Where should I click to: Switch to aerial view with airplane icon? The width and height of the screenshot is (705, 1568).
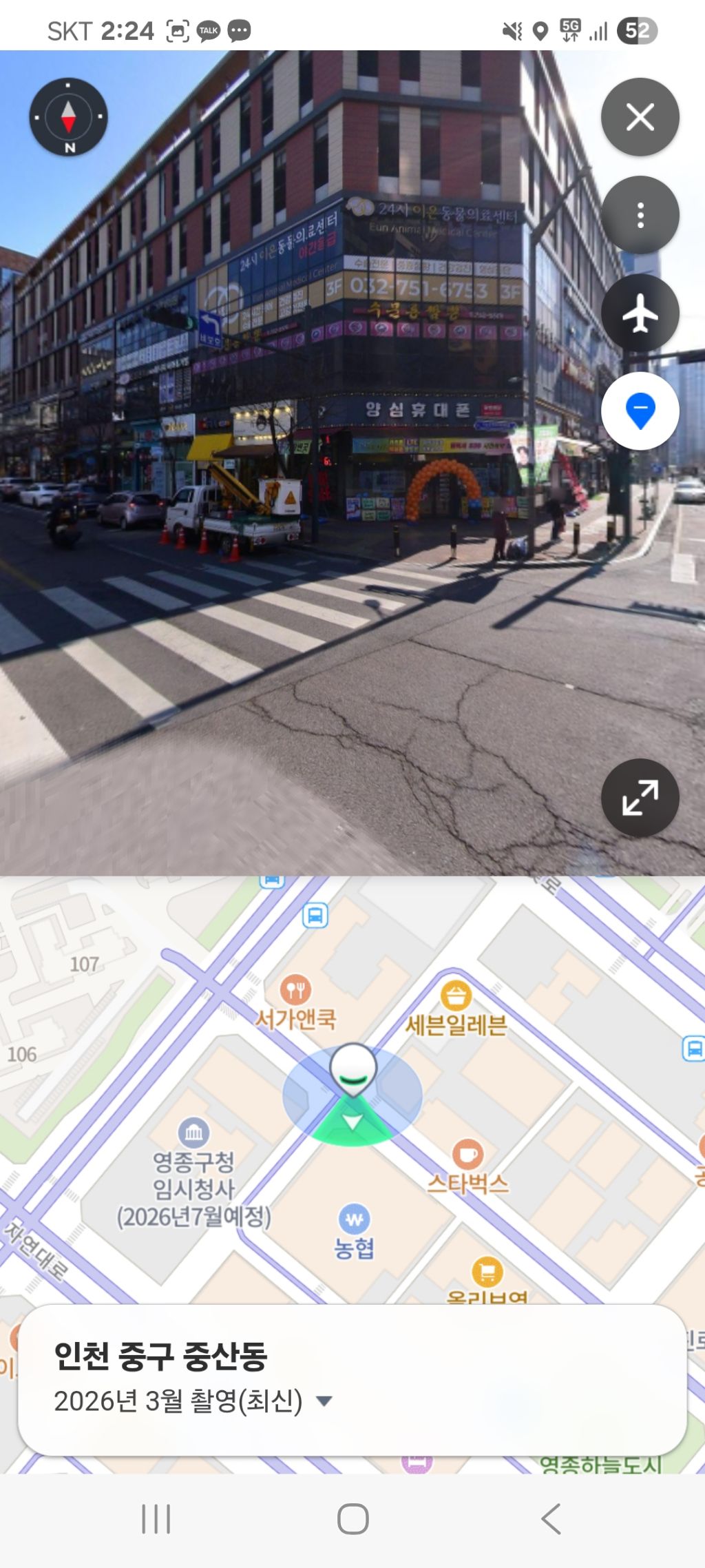tap(640, 313)
